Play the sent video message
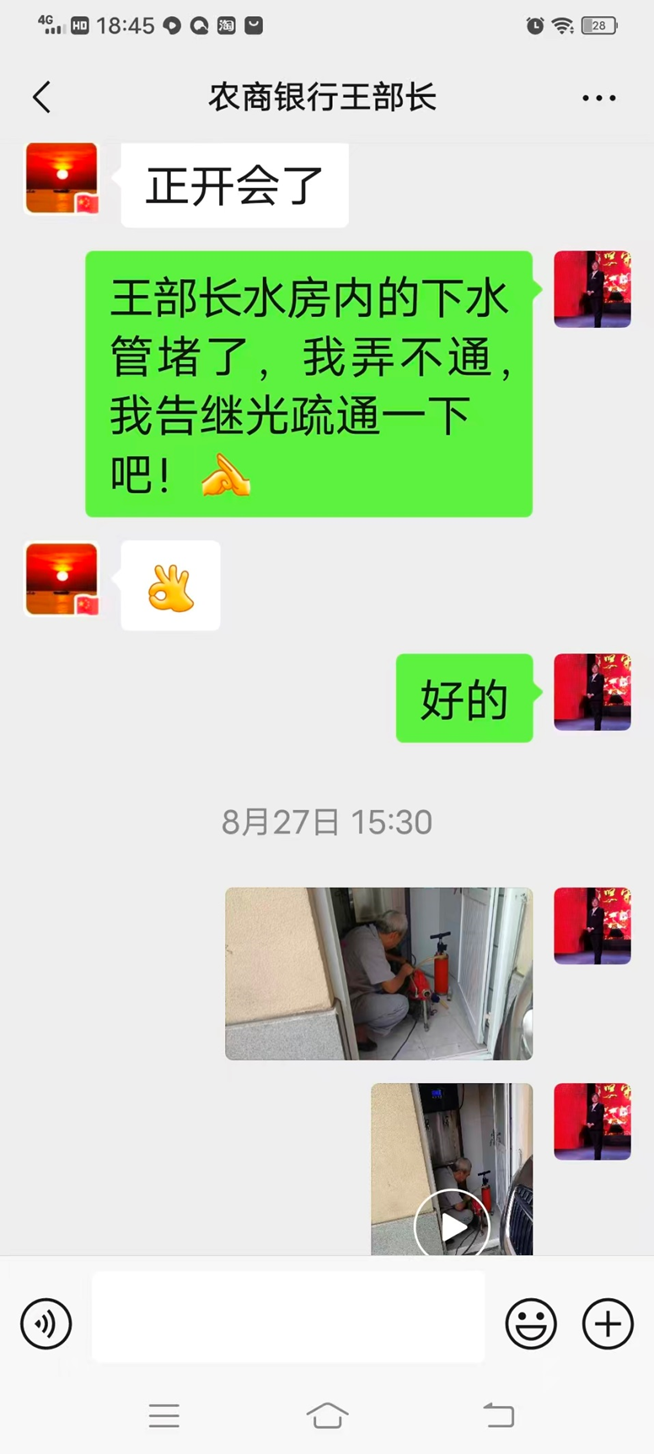The width and height of the screenshot is (654, 1454). click(452, 1225)
